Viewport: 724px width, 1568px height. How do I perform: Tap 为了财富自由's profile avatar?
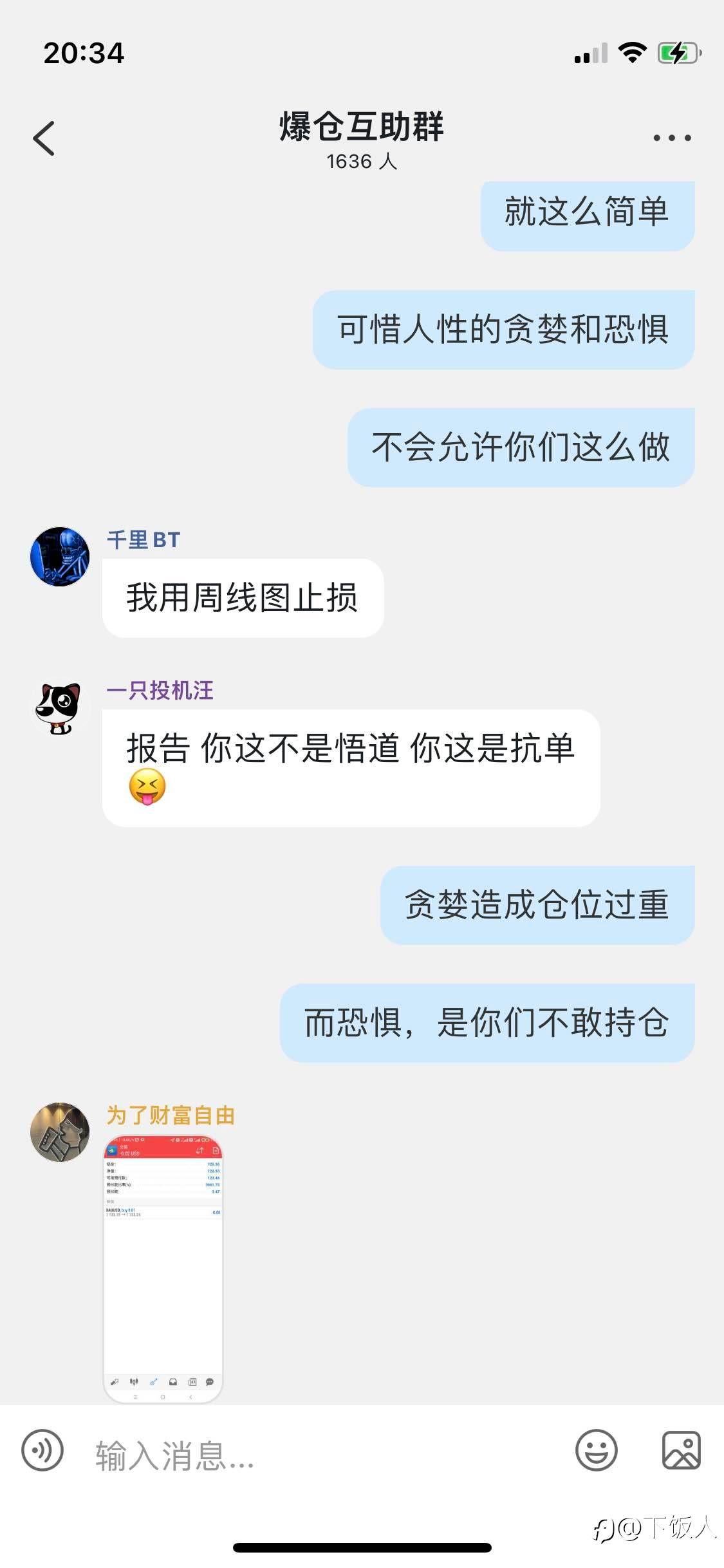(60, 1132)
